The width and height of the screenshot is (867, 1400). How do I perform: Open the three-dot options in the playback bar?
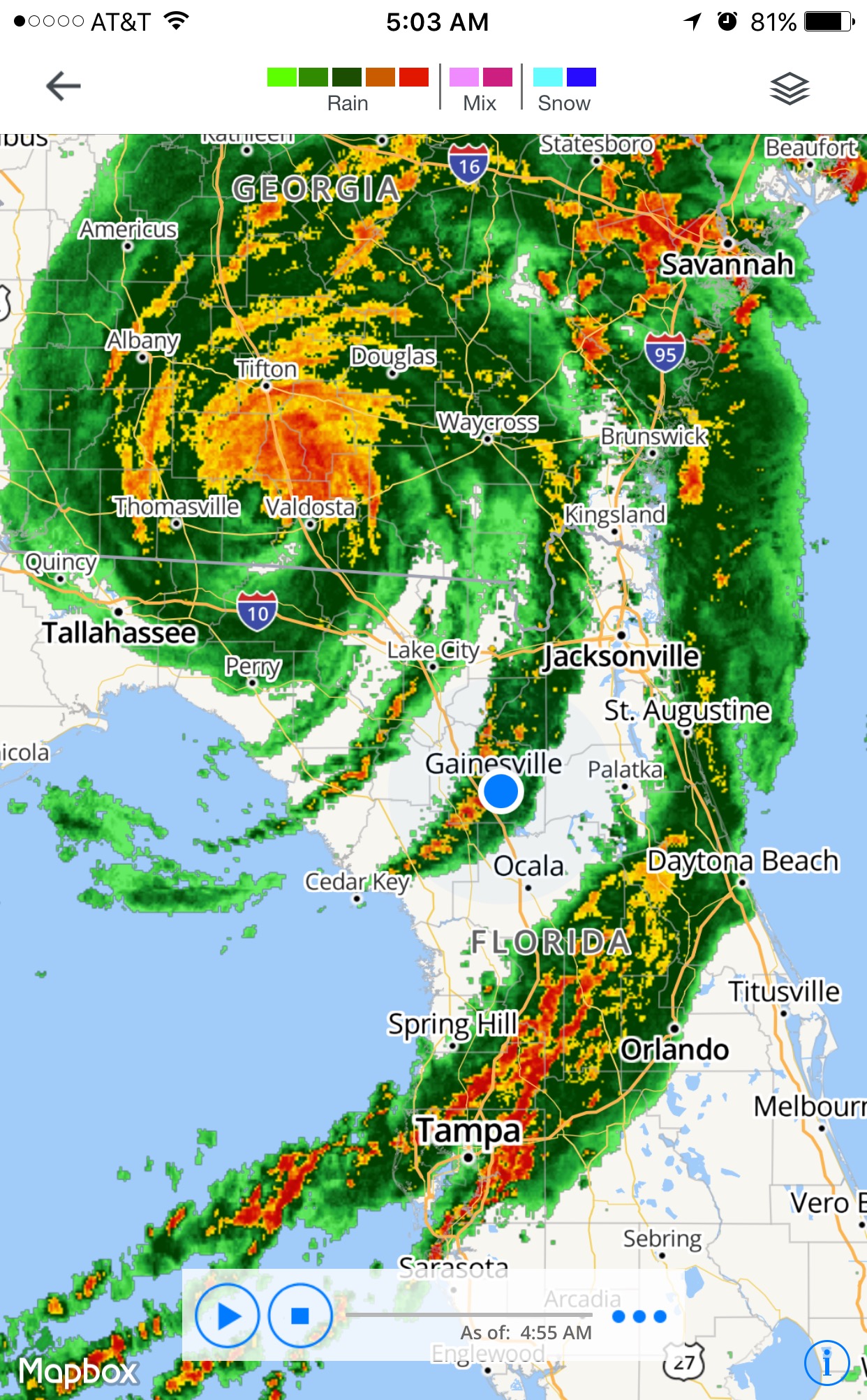[639, 1316]
